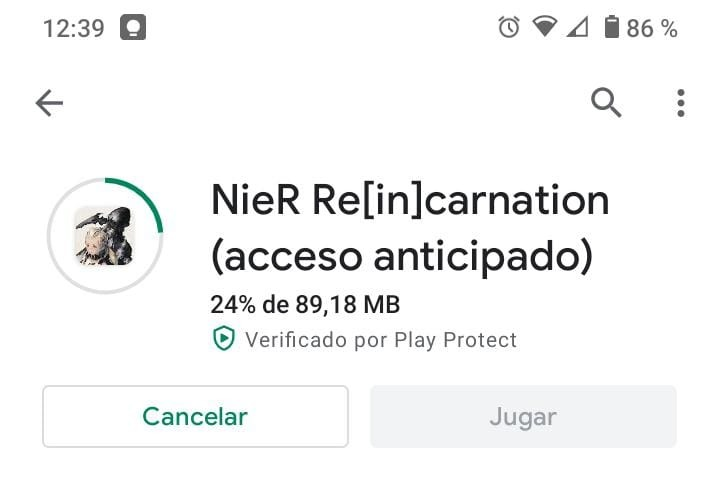Open the three-dot overflow menu
The width and height of the screenshot is (720, 498).
point(681,103)
